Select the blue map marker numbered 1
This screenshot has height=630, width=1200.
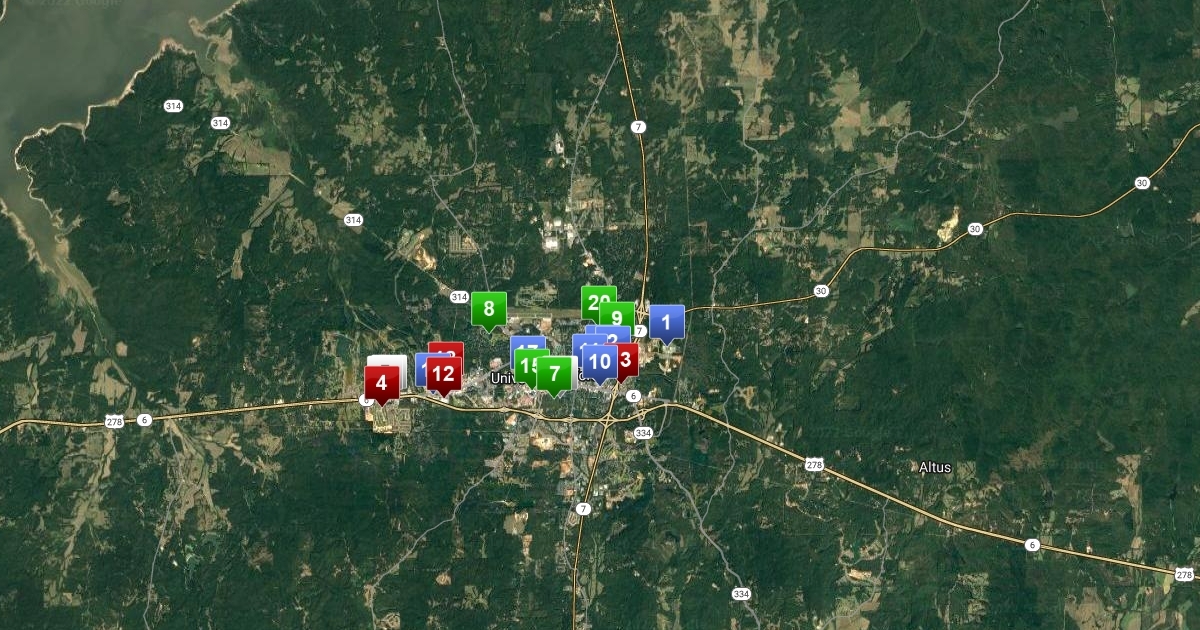[666, 322]
